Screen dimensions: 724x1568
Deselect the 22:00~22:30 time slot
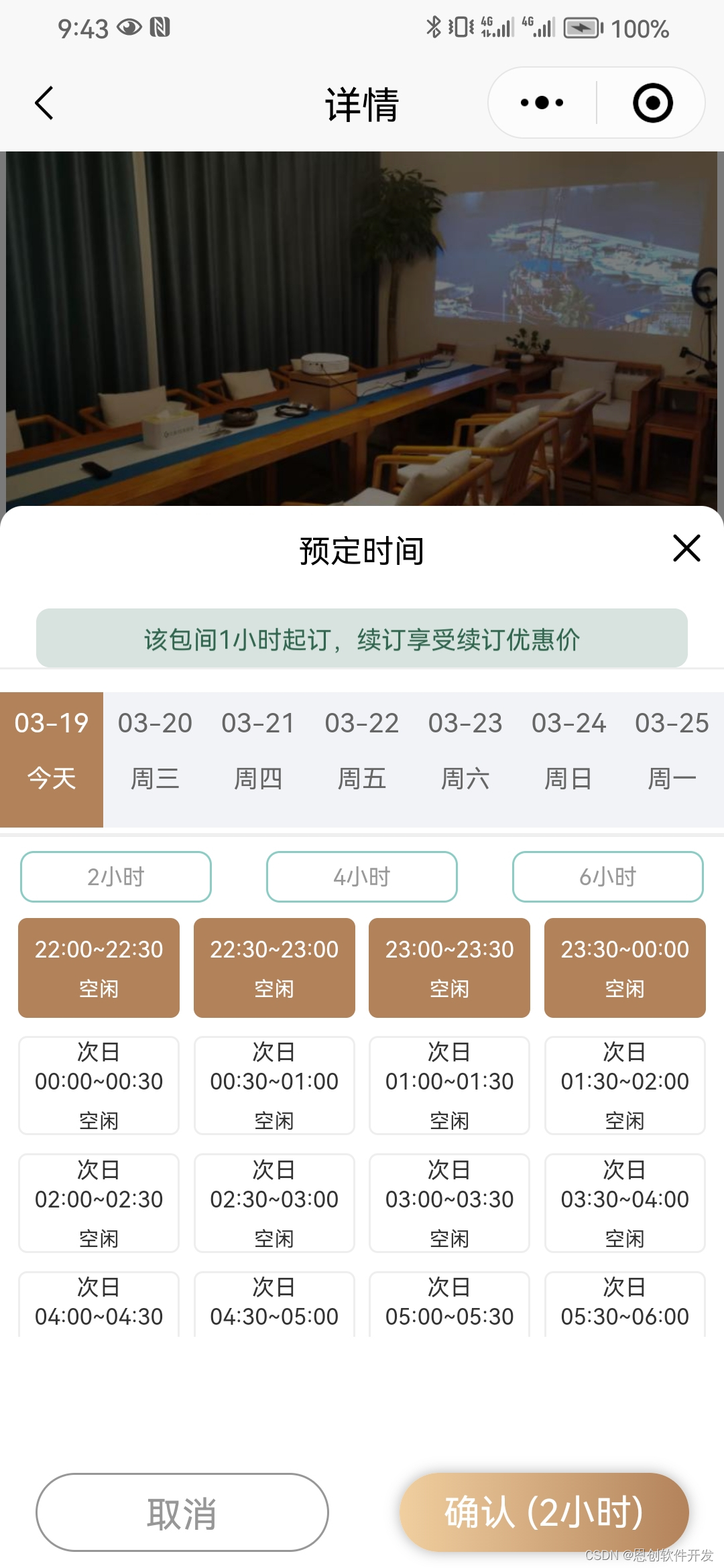tap(99, 968)
